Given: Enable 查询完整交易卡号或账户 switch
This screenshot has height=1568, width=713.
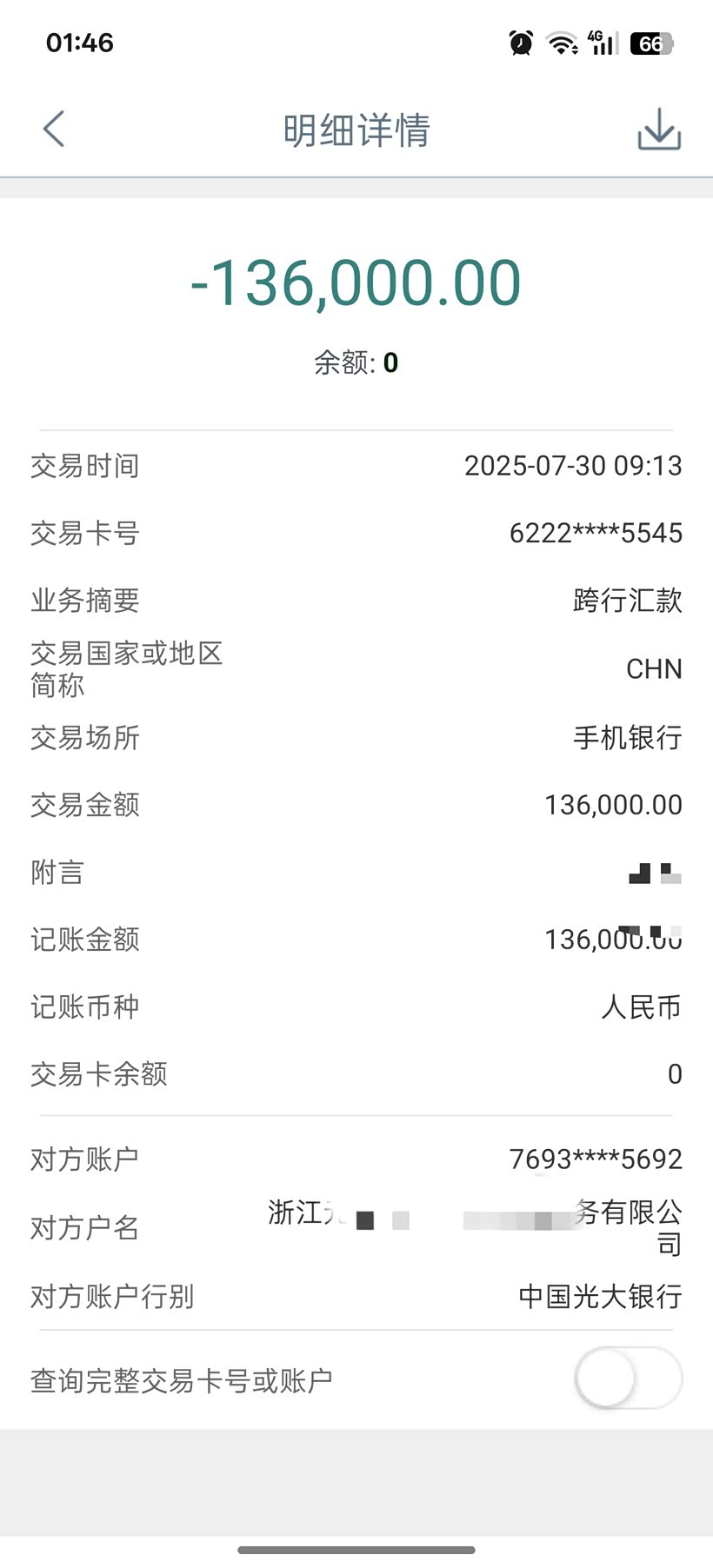Looking at the screenshot, I should coord(628,1379).
